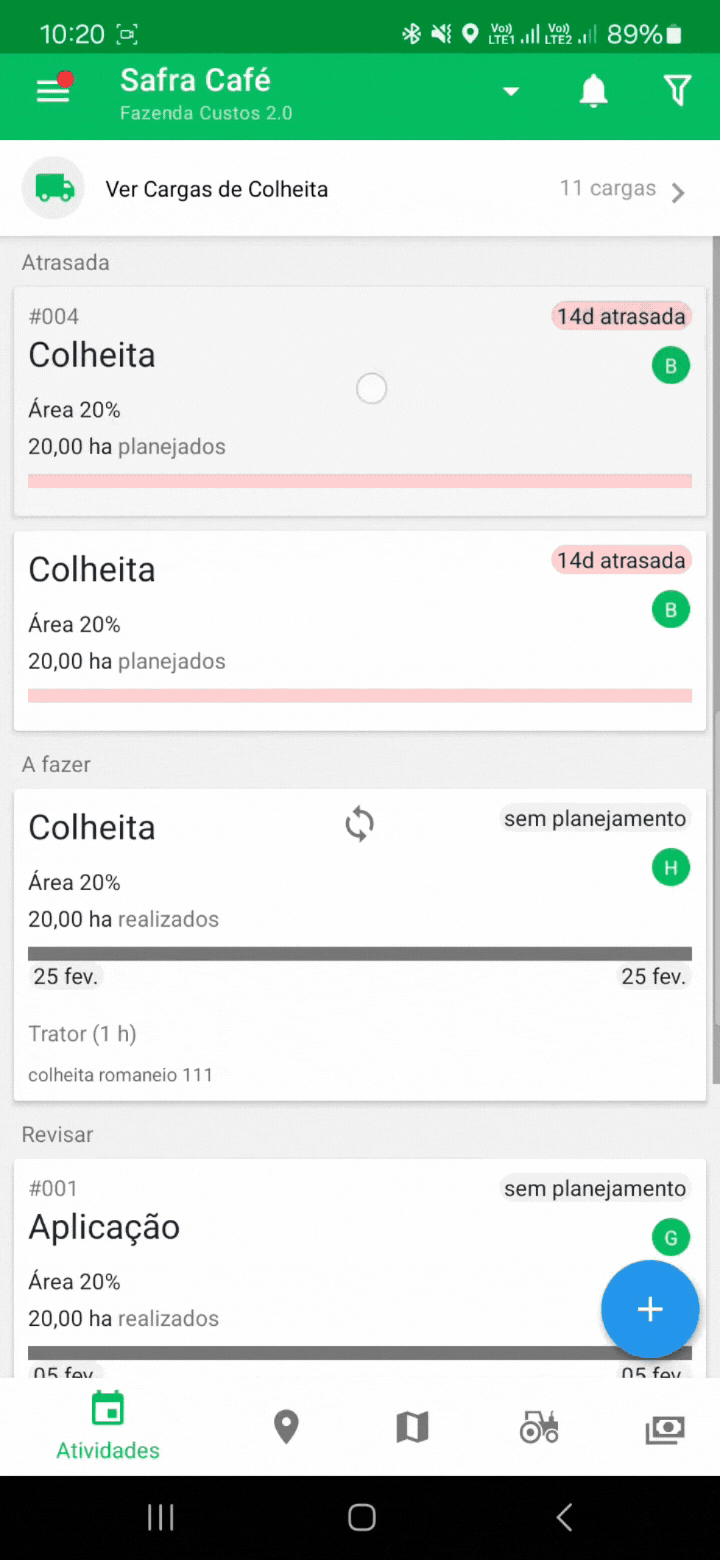Open 'Ver Cargas de Colheita'
This screenshot has width=720, height=1560.
(x=216, y=189)
